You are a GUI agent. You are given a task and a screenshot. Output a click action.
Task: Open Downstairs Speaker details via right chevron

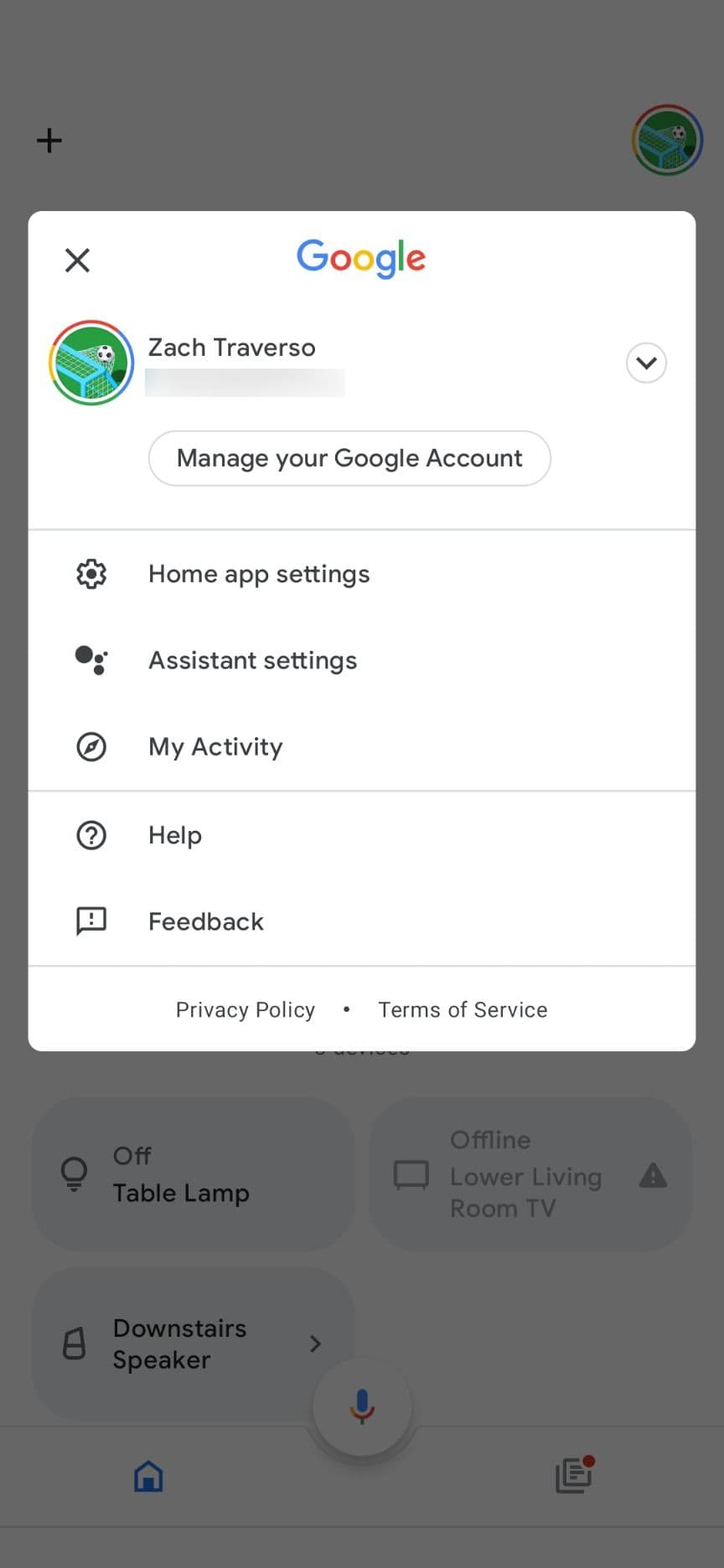[x=316, y=1344]
